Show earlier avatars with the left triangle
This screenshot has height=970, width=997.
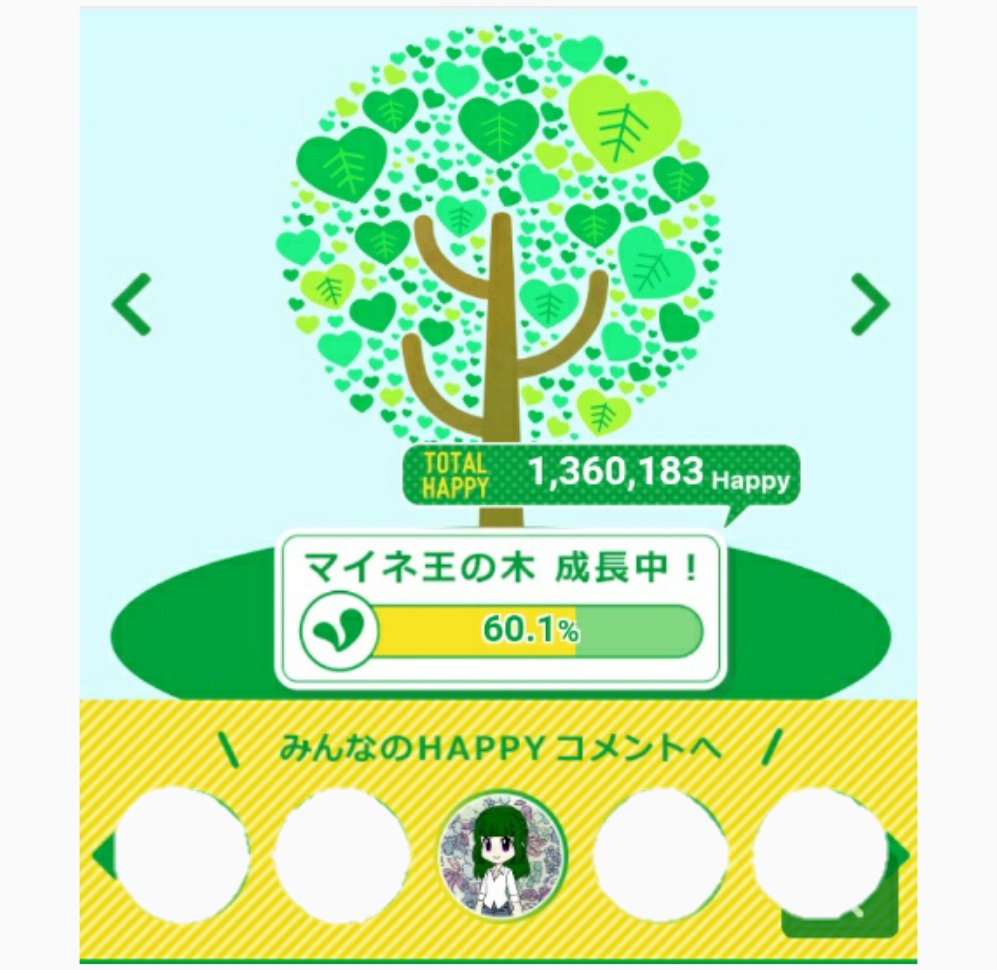tap(103, 856)
